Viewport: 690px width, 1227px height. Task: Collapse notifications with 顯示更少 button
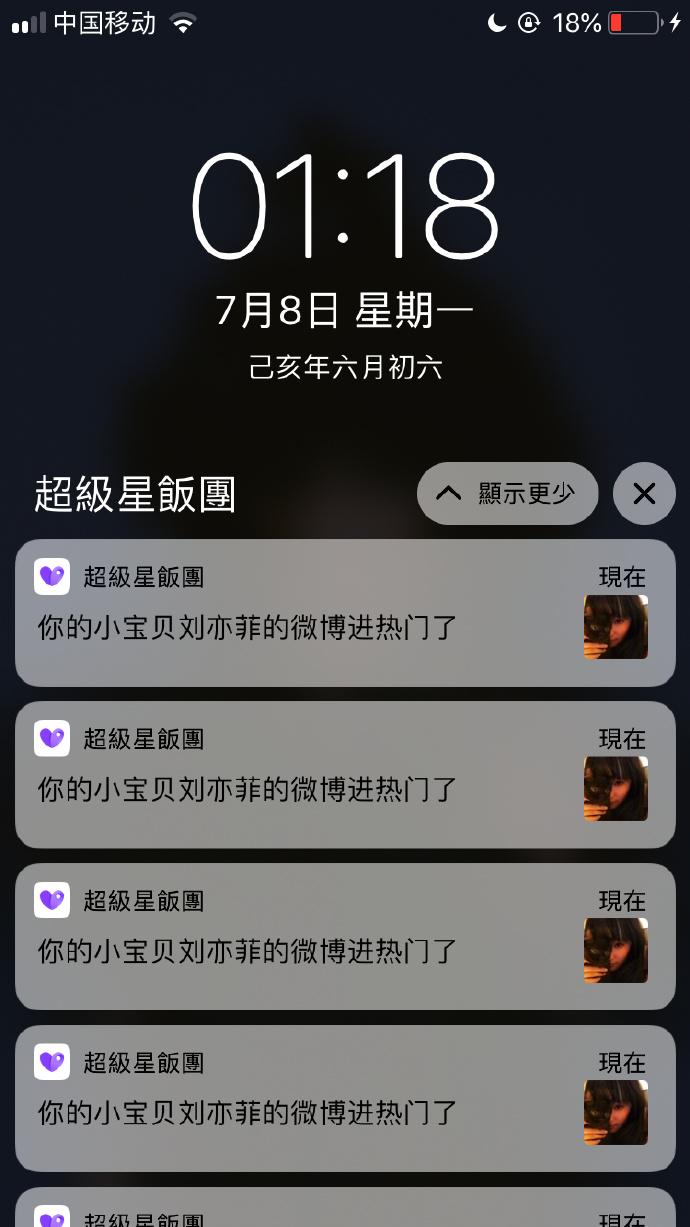pos(507,493)
